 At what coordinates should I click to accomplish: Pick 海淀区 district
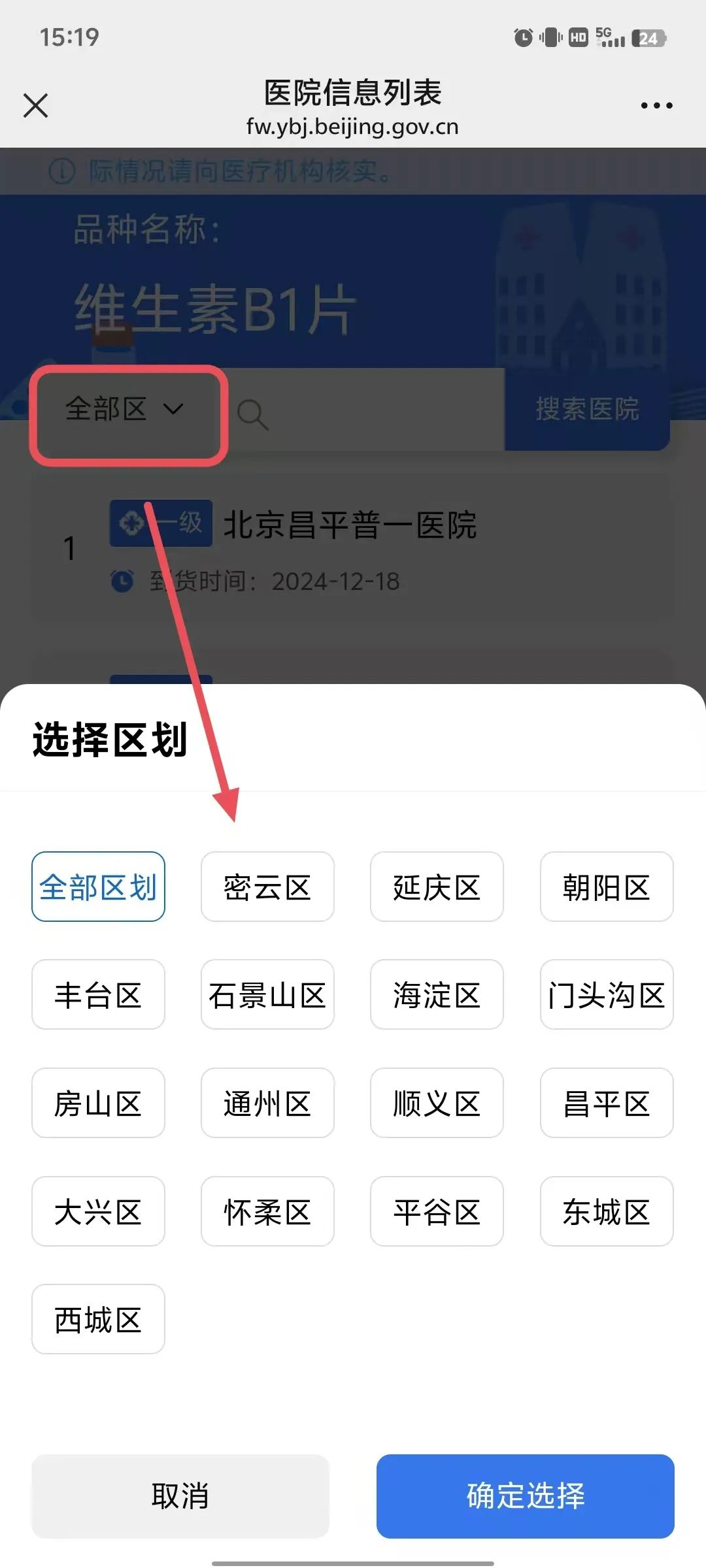(x=437, y=994)
